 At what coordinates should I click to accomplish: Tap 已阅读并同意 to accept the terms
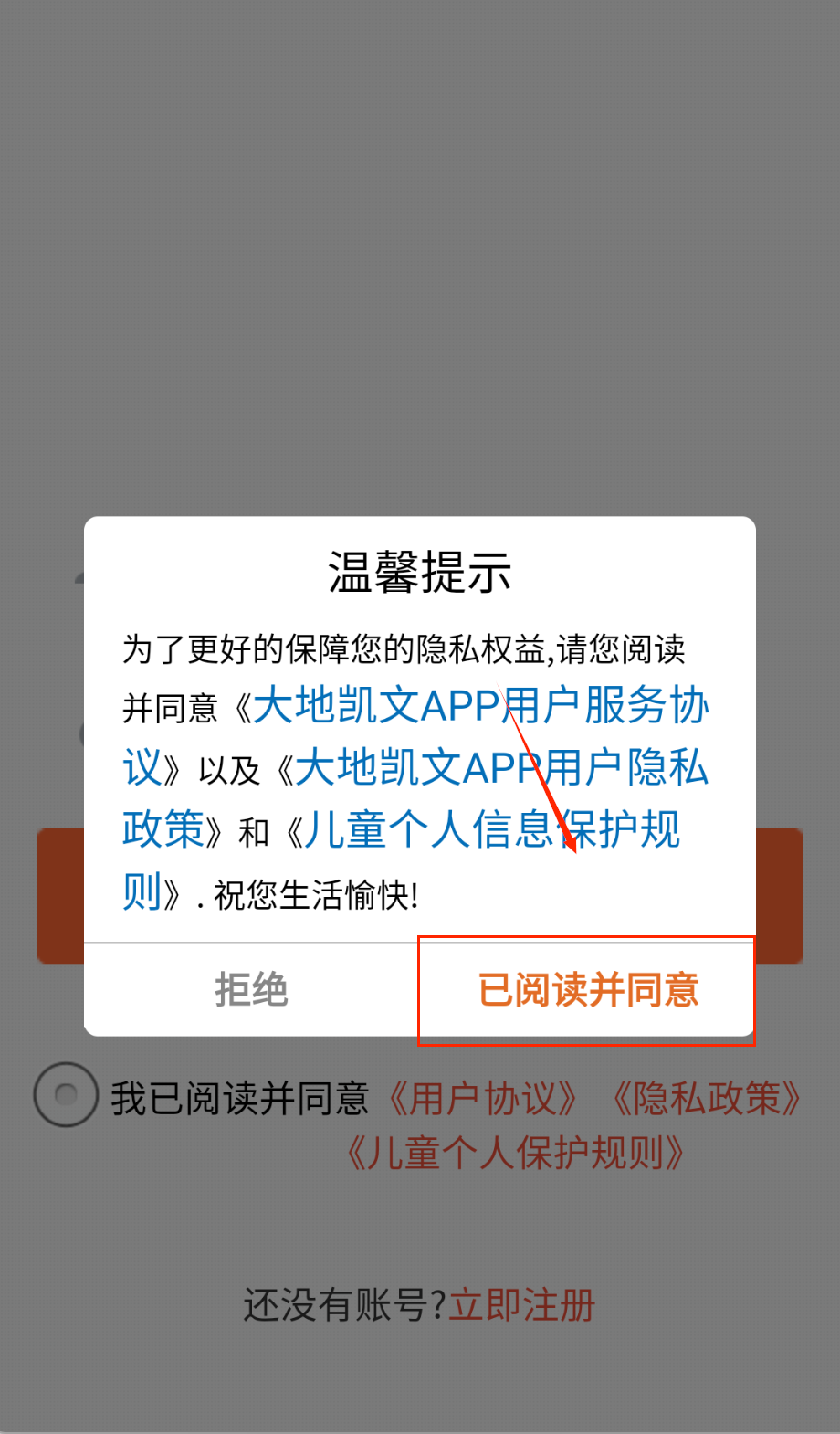coord(588,990)
